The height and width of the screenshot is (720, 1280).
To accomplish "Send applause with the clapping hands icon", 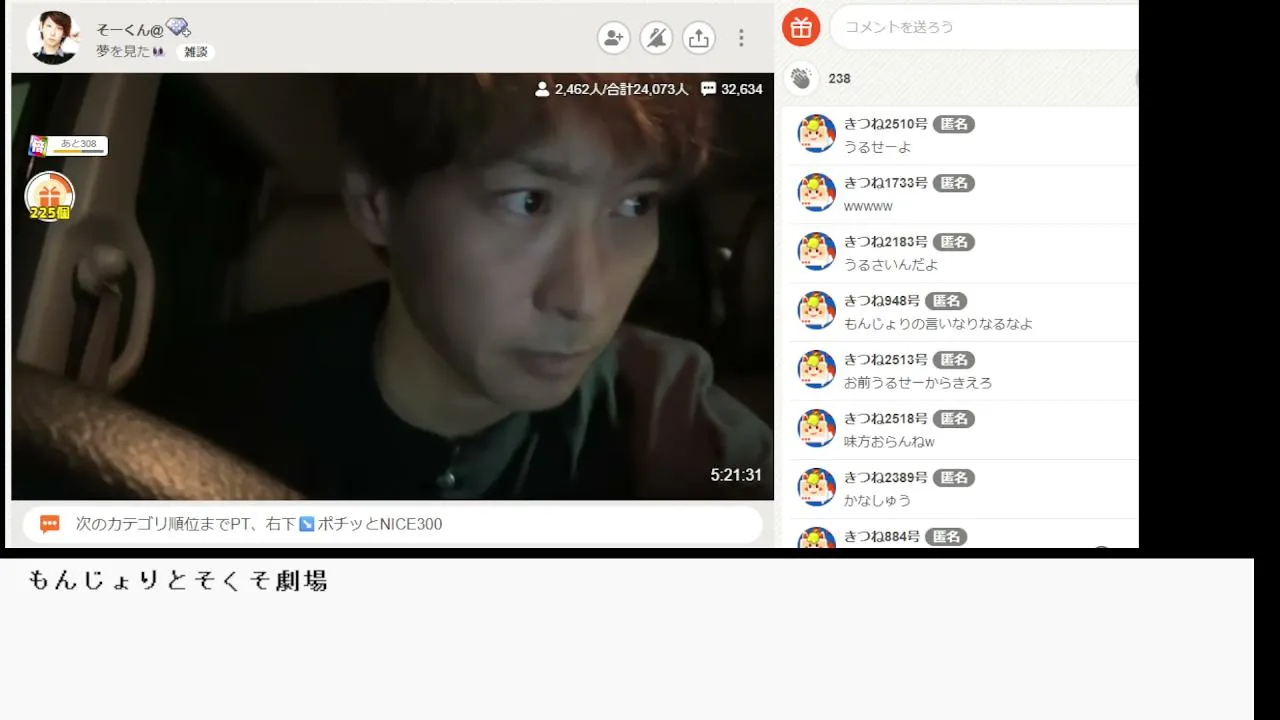I will [801, 78].
